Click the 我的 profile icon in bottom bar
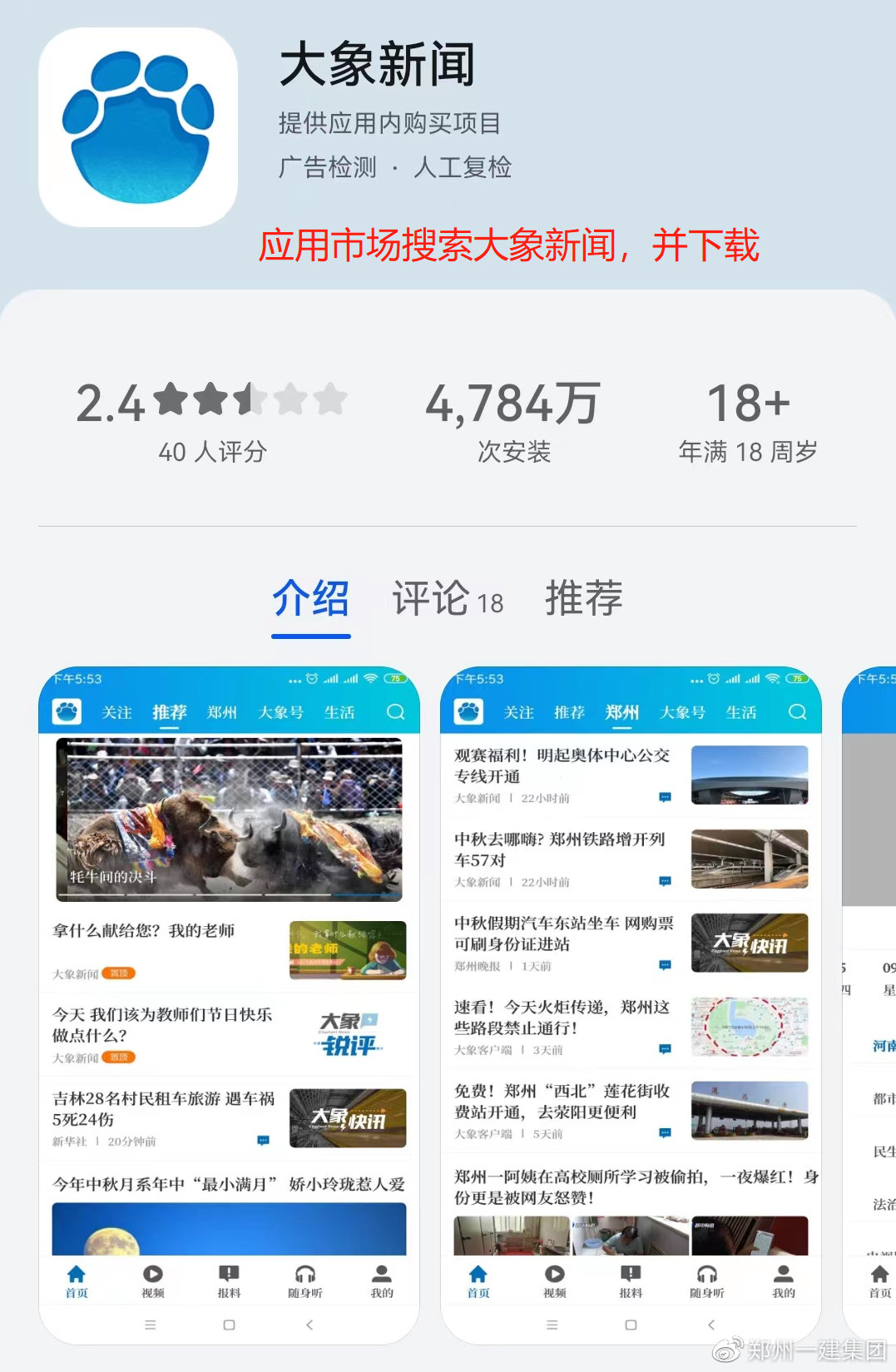The width and height of the screenshot is (896, 1372). coord(380,1275)
